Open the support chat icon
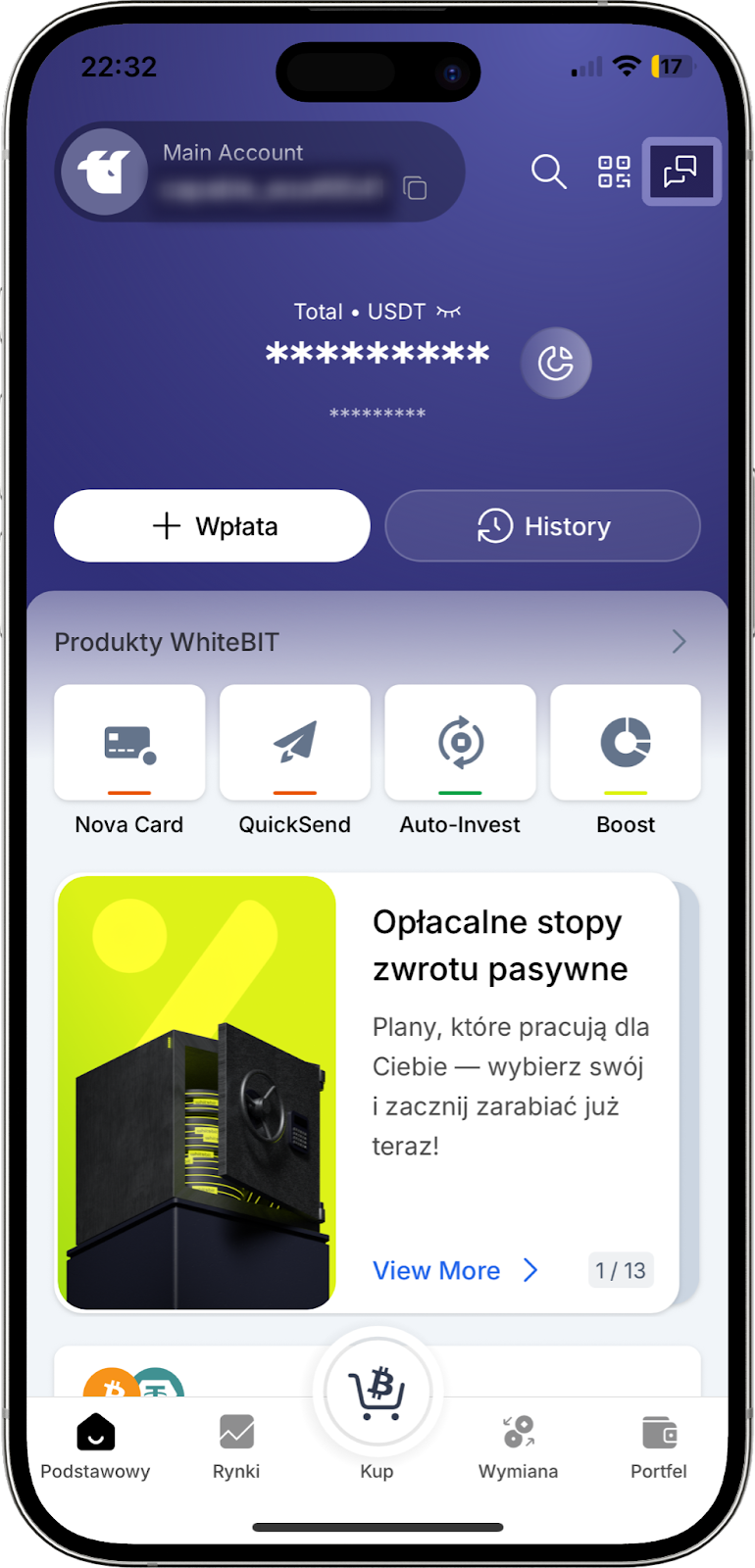This screenshot has height=1568, width=755. (680, 171)
